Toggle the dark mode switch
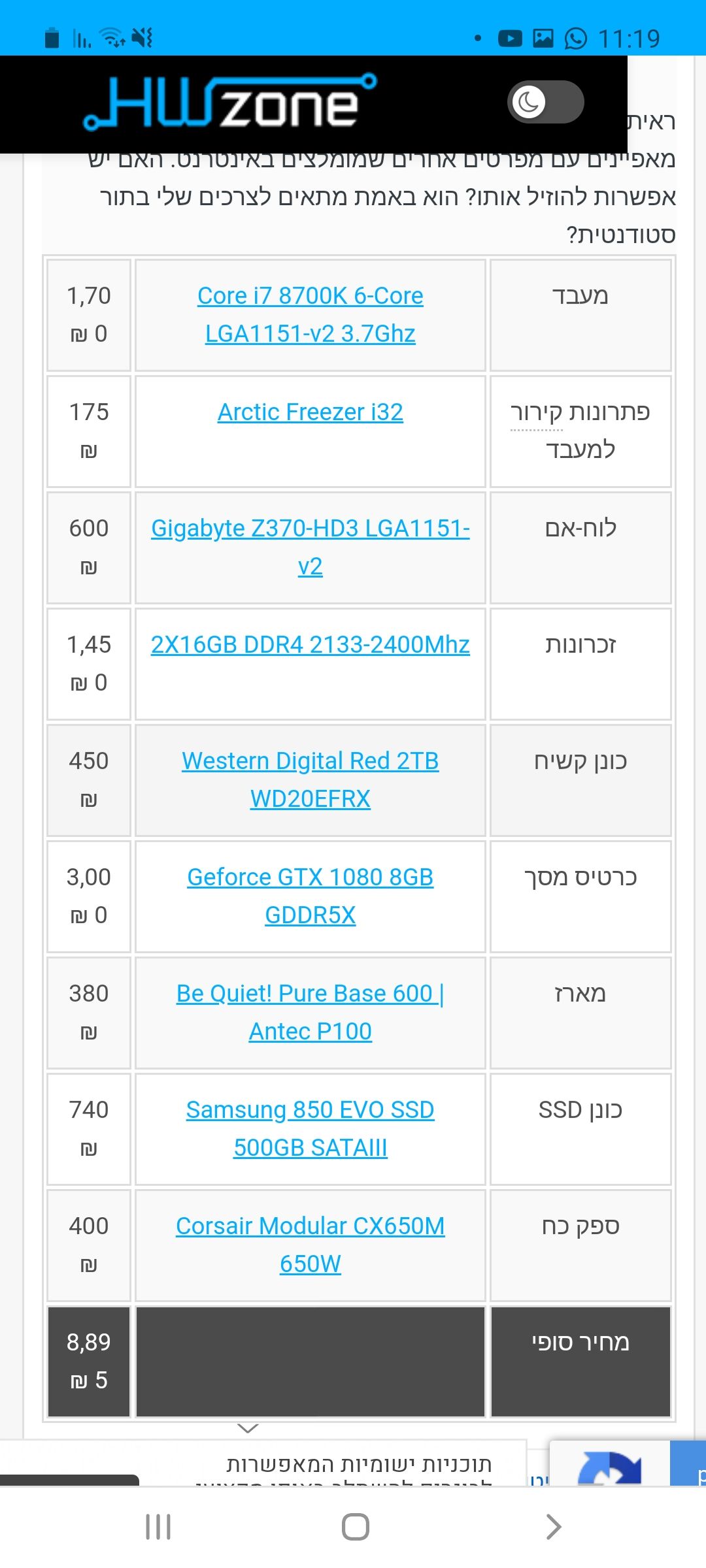Image resolution: width=706 pixels, height=1568 pixels. click(545, 102)
